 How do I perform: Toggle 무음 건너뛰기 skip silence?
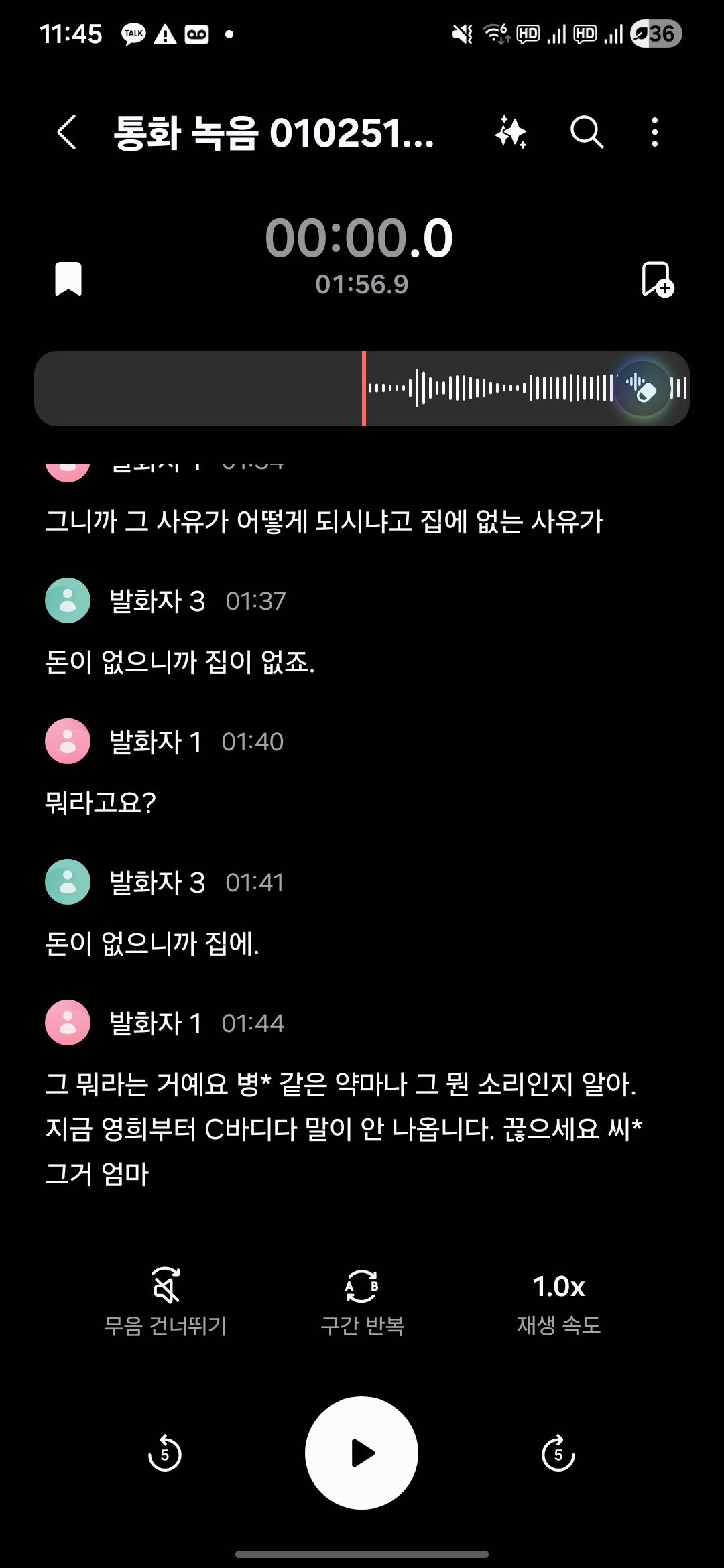[x=166, y=1300]
